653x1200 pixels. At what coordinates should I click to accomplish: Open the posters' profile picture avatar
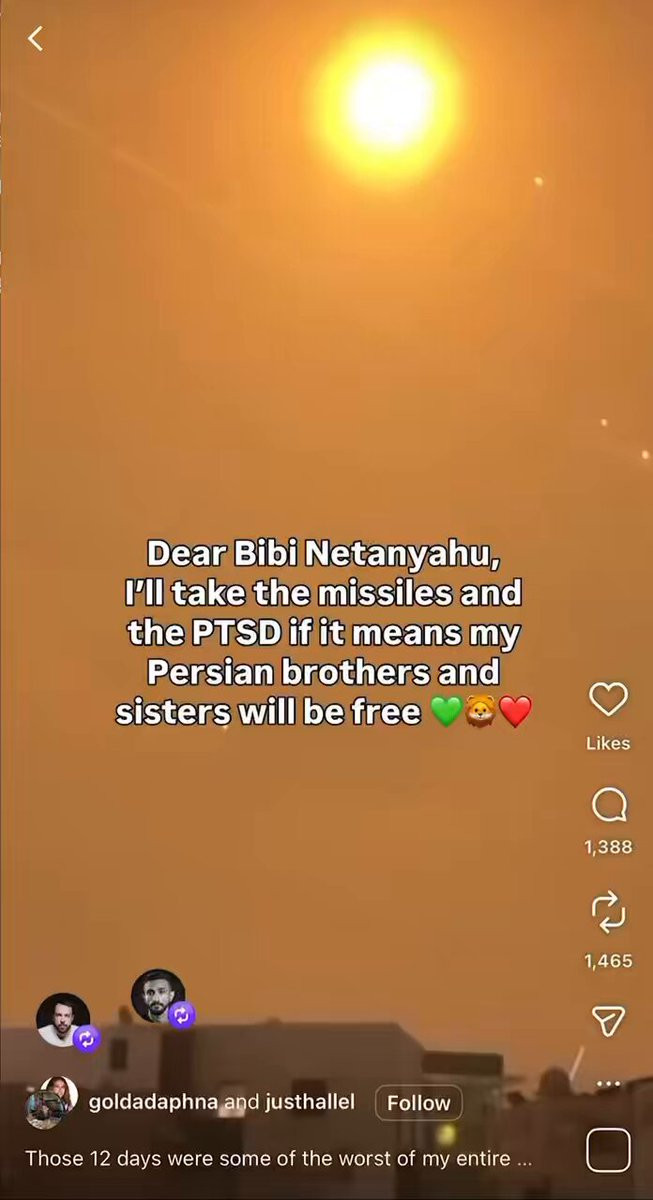click(x=50, y=1102)
